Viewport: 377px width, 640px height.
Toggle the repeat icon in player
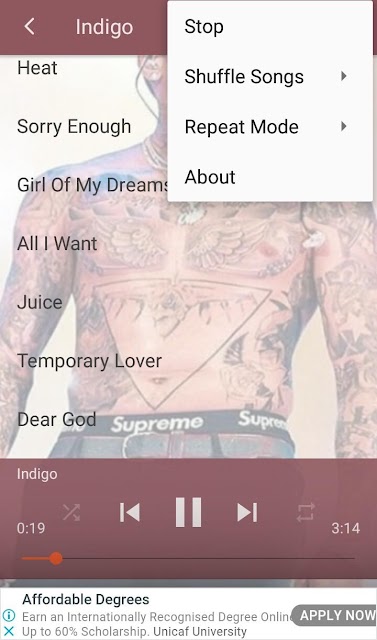(306, 512)
